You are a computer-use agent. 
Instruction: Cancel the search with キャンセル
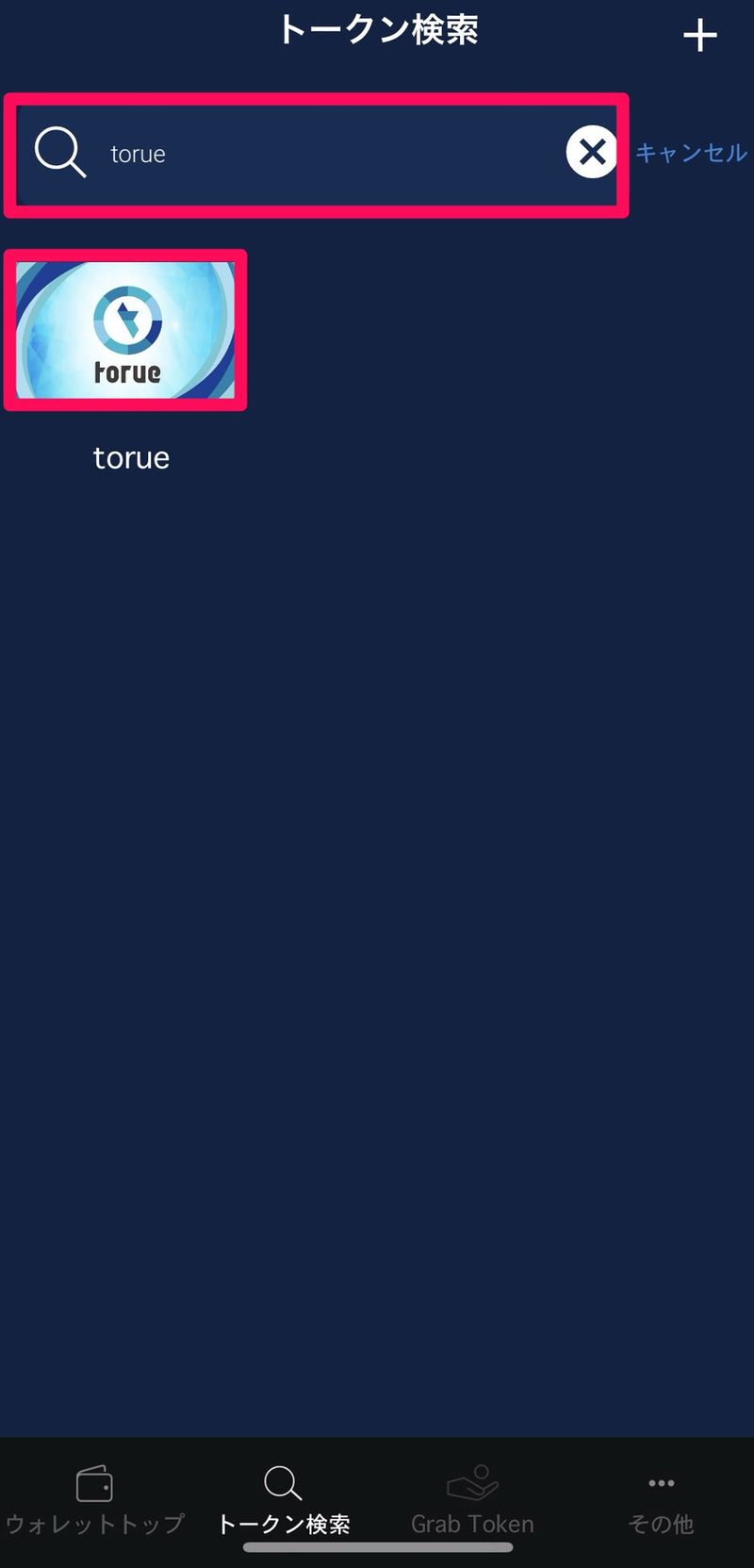pos(691,153)
